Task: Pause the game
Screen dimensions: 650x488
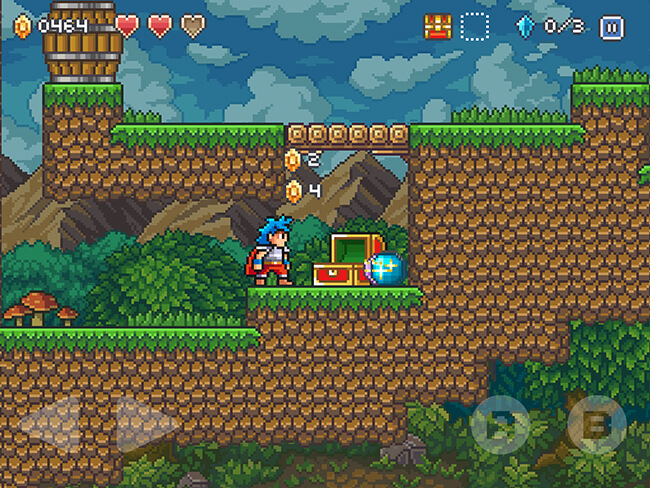Action: 611,27
